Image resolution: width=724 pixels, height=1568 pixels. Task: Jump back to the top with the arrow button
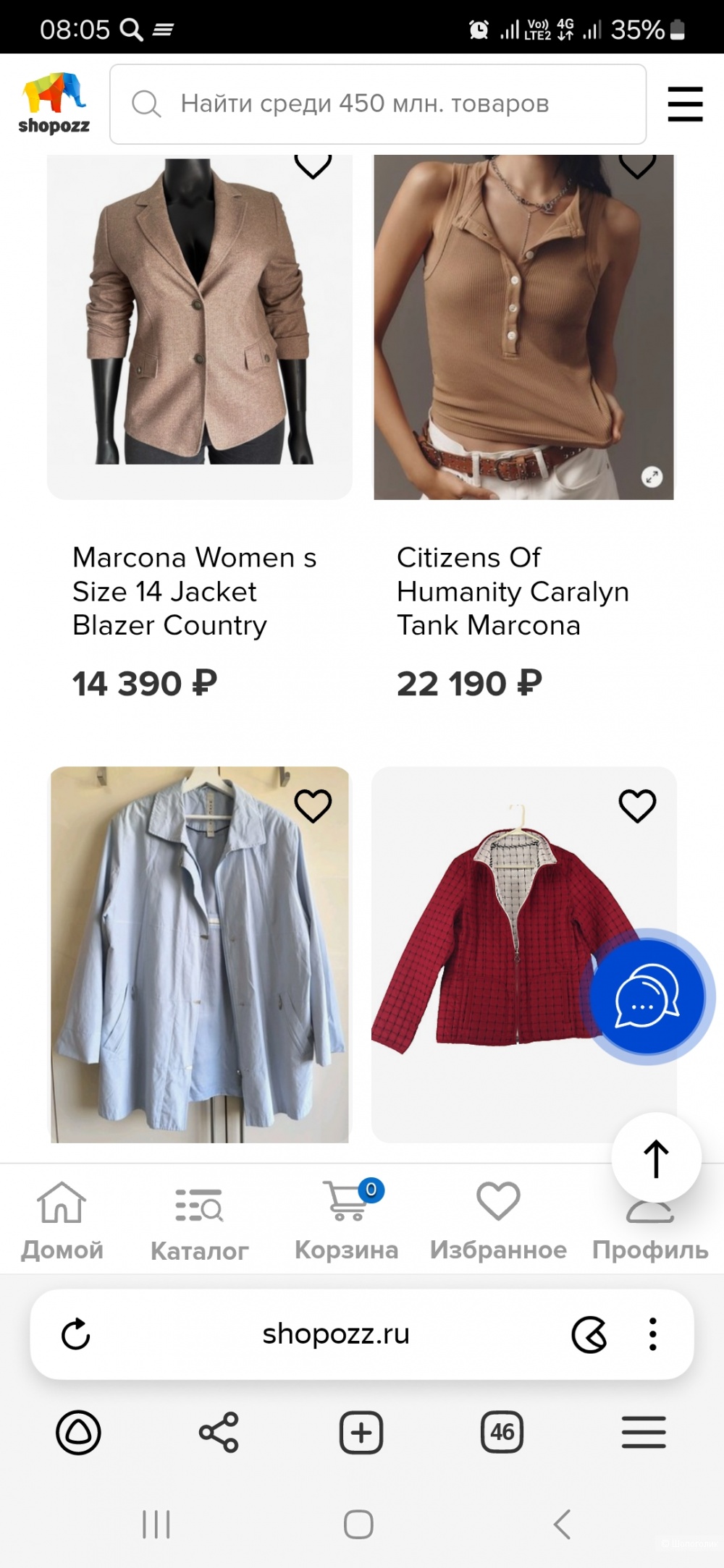pos(656,1158)
